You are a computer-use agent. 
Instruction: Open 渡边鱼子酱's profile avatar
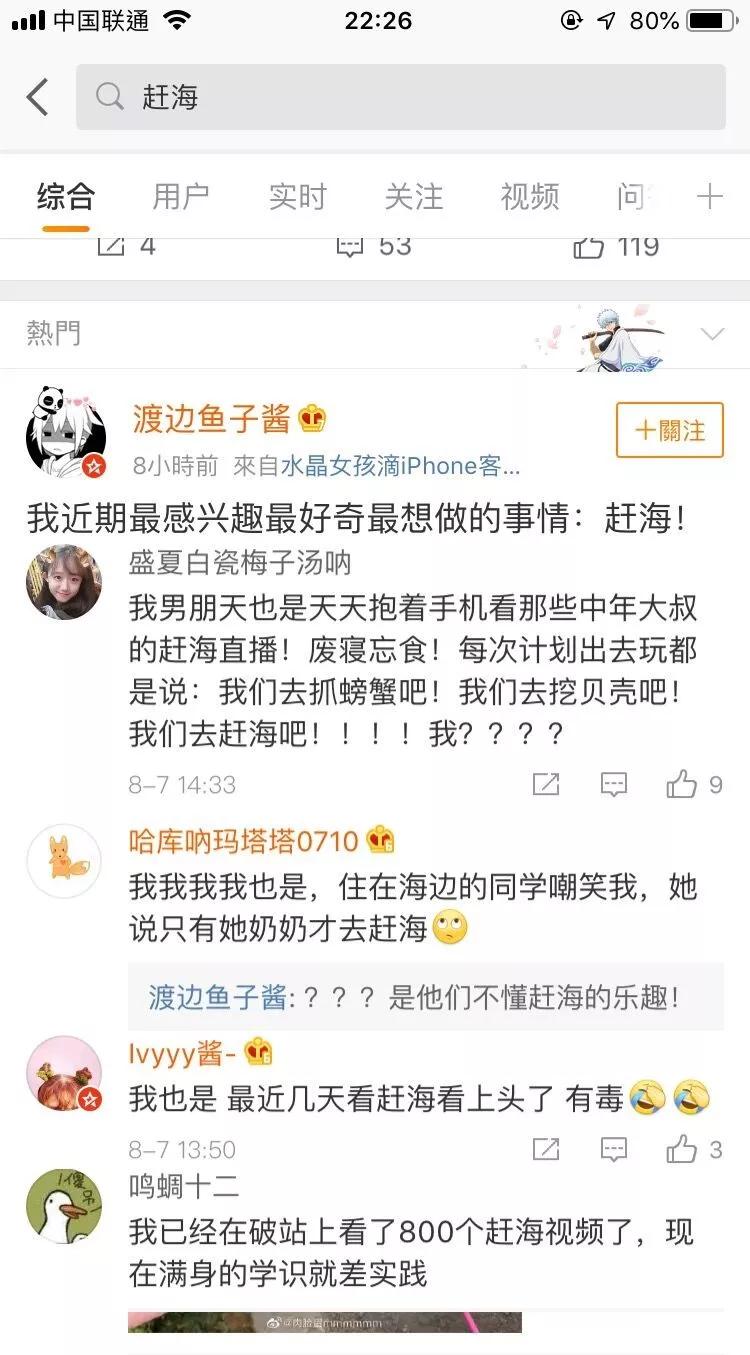65,430
